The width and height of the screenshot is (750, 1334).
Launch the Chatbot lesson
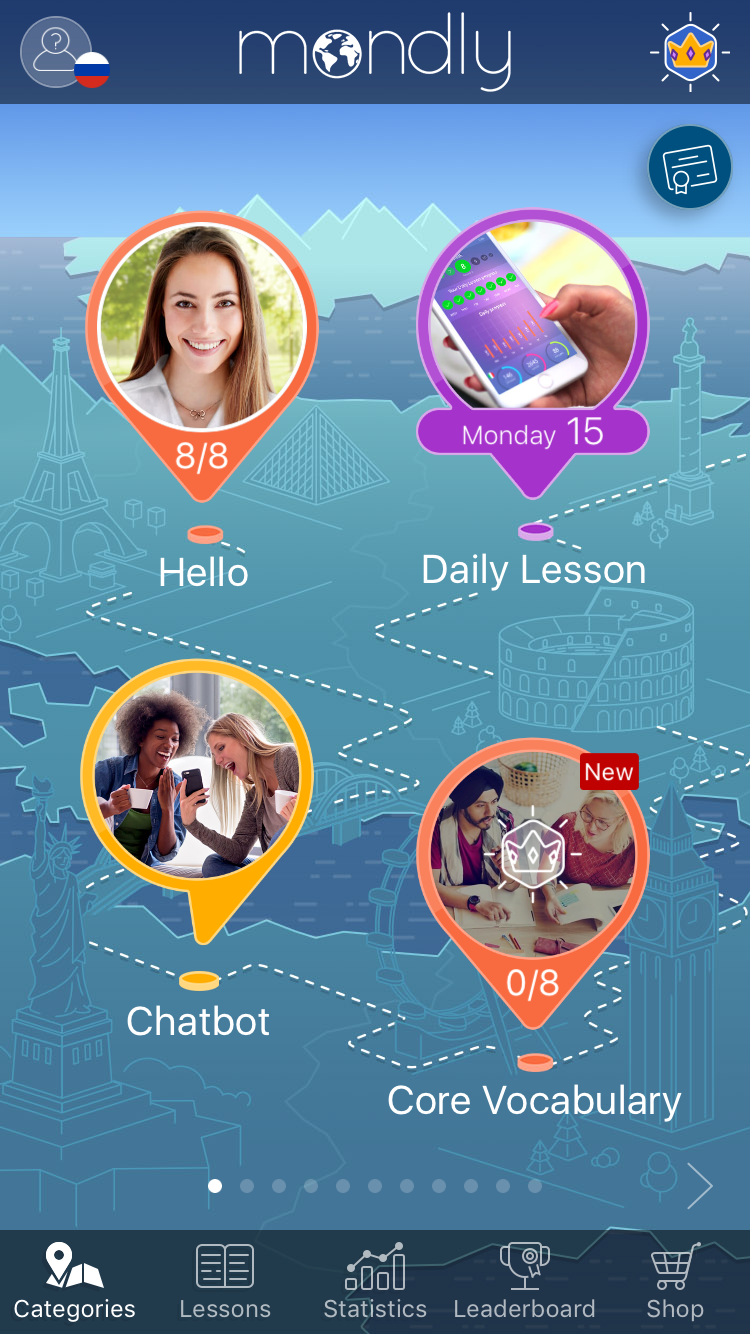tap(198, 780)
